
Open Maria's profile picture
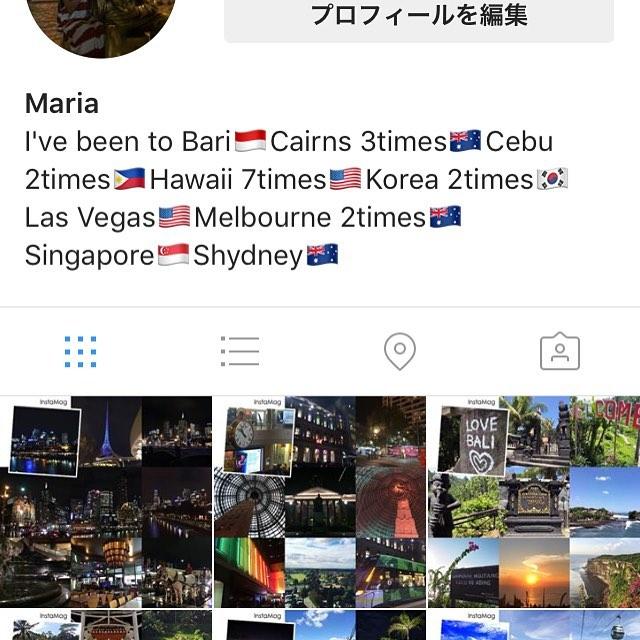click(100, 22)
